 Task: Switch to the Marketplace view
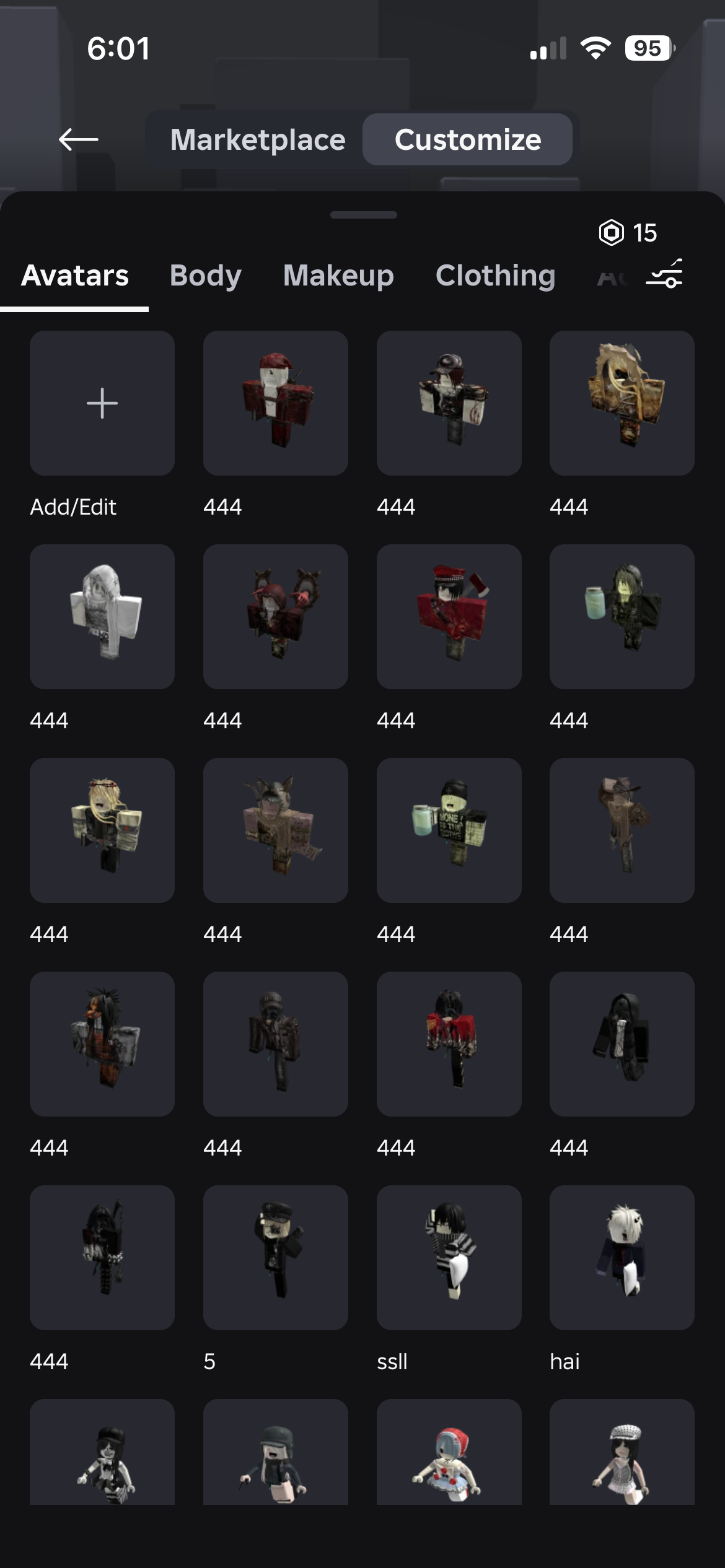pyautogui.click(x=258, y=140)
